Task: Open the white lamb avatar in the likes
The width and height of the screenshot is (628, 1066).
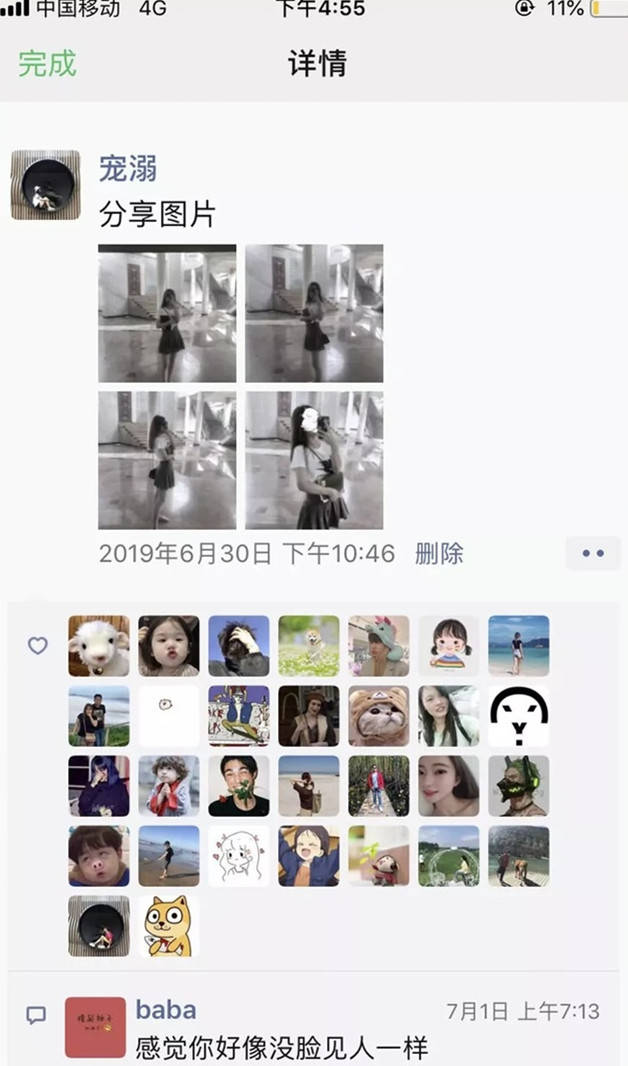Action: [x=99, y=646]
